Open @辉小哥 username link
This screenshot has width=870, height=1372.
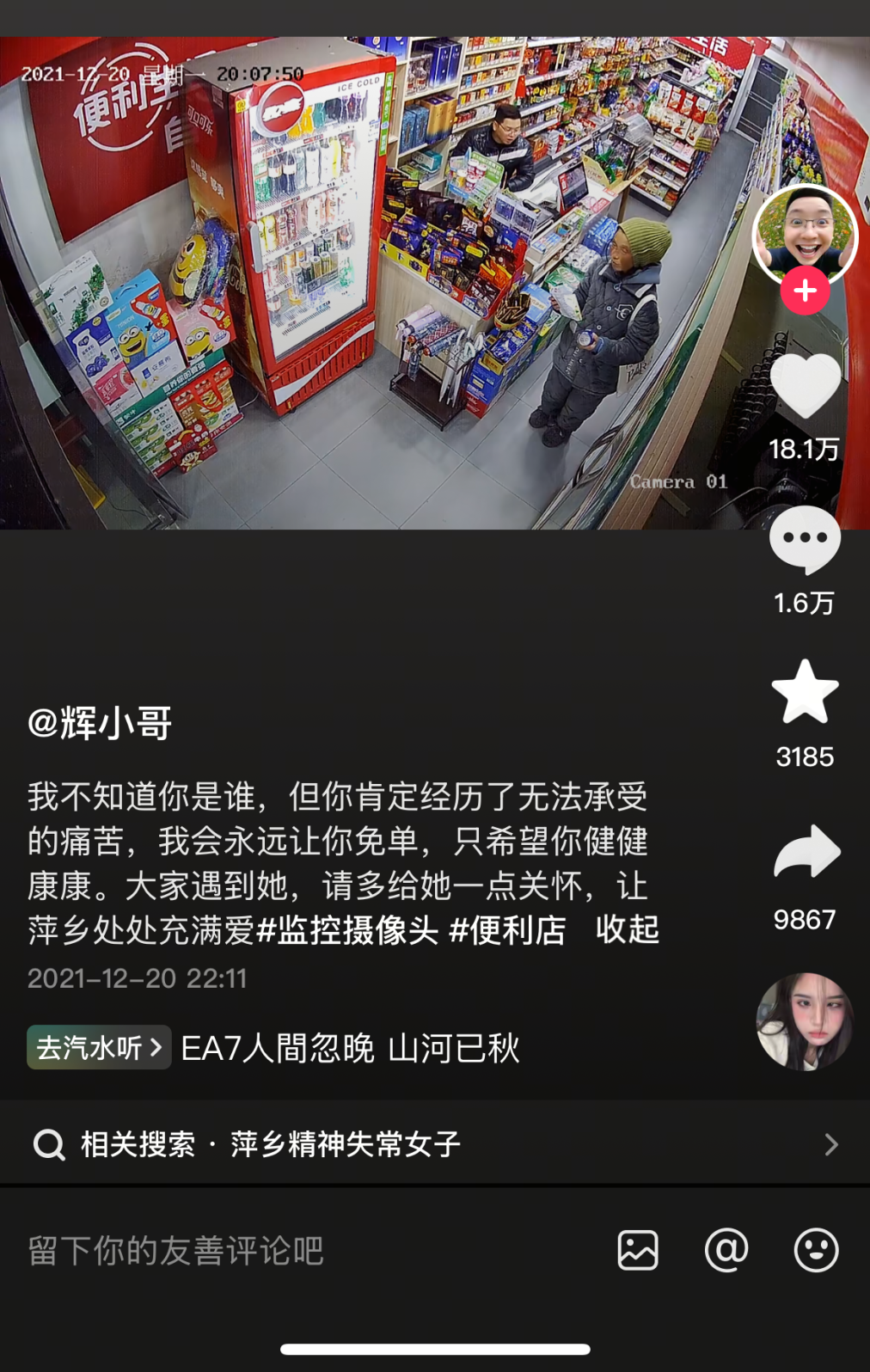tap(101, 723)
